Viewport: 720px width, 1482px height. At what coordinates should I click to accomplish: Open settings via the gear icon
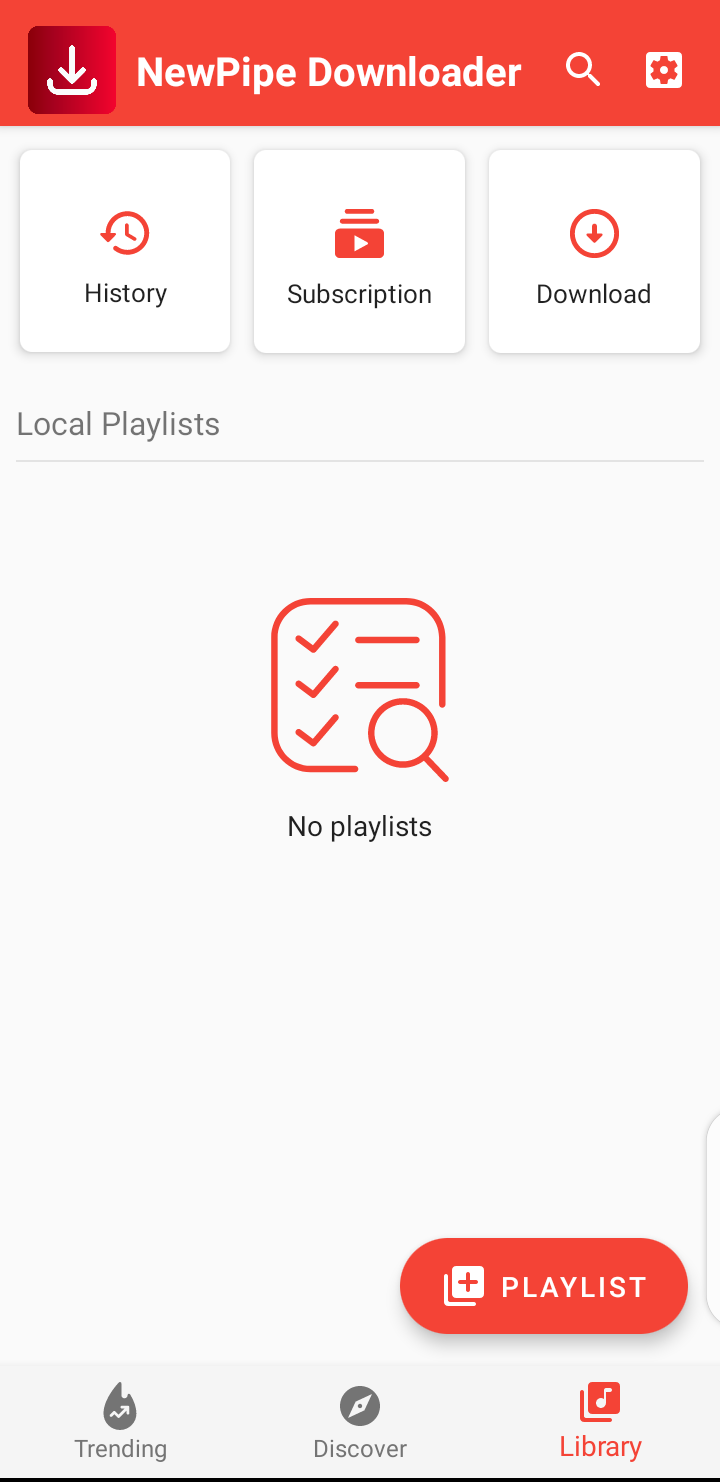[664, 70]
